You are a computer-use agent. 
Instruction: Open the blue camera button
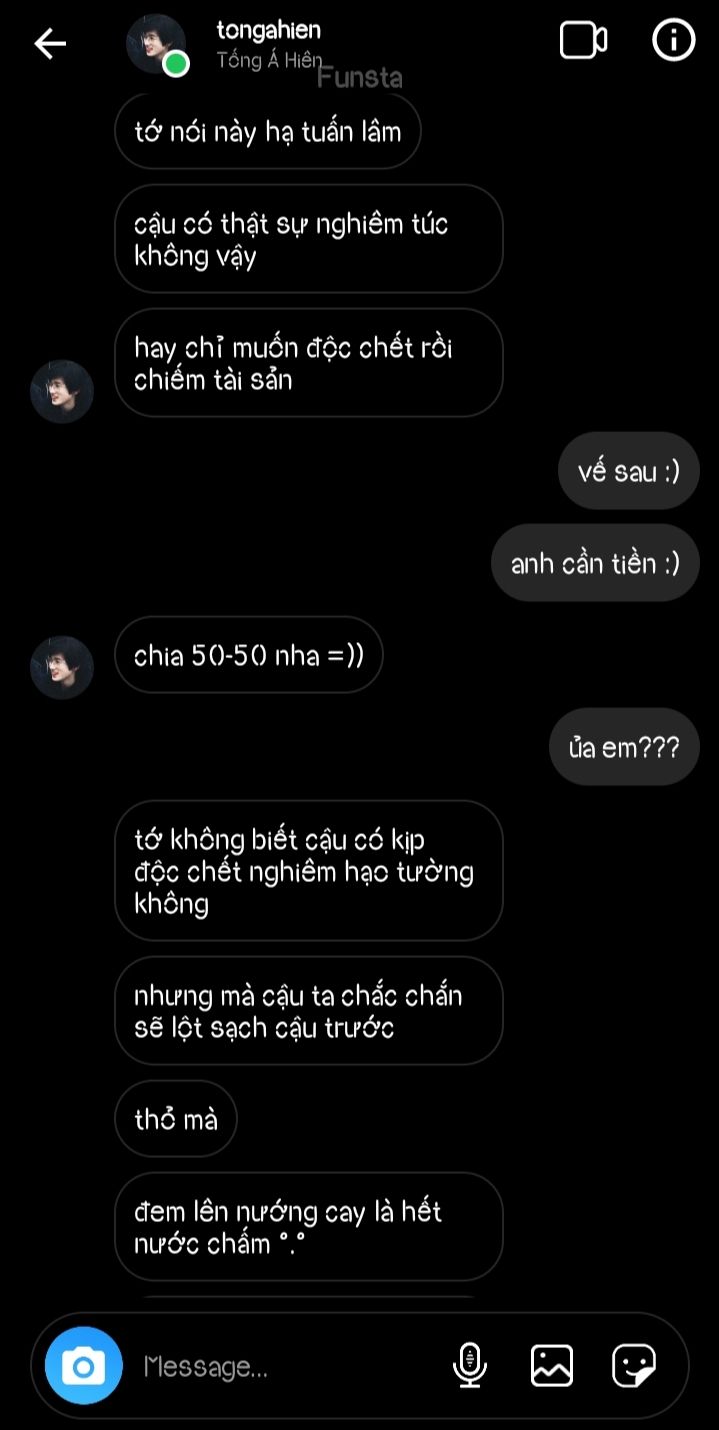pos(84,1365)
